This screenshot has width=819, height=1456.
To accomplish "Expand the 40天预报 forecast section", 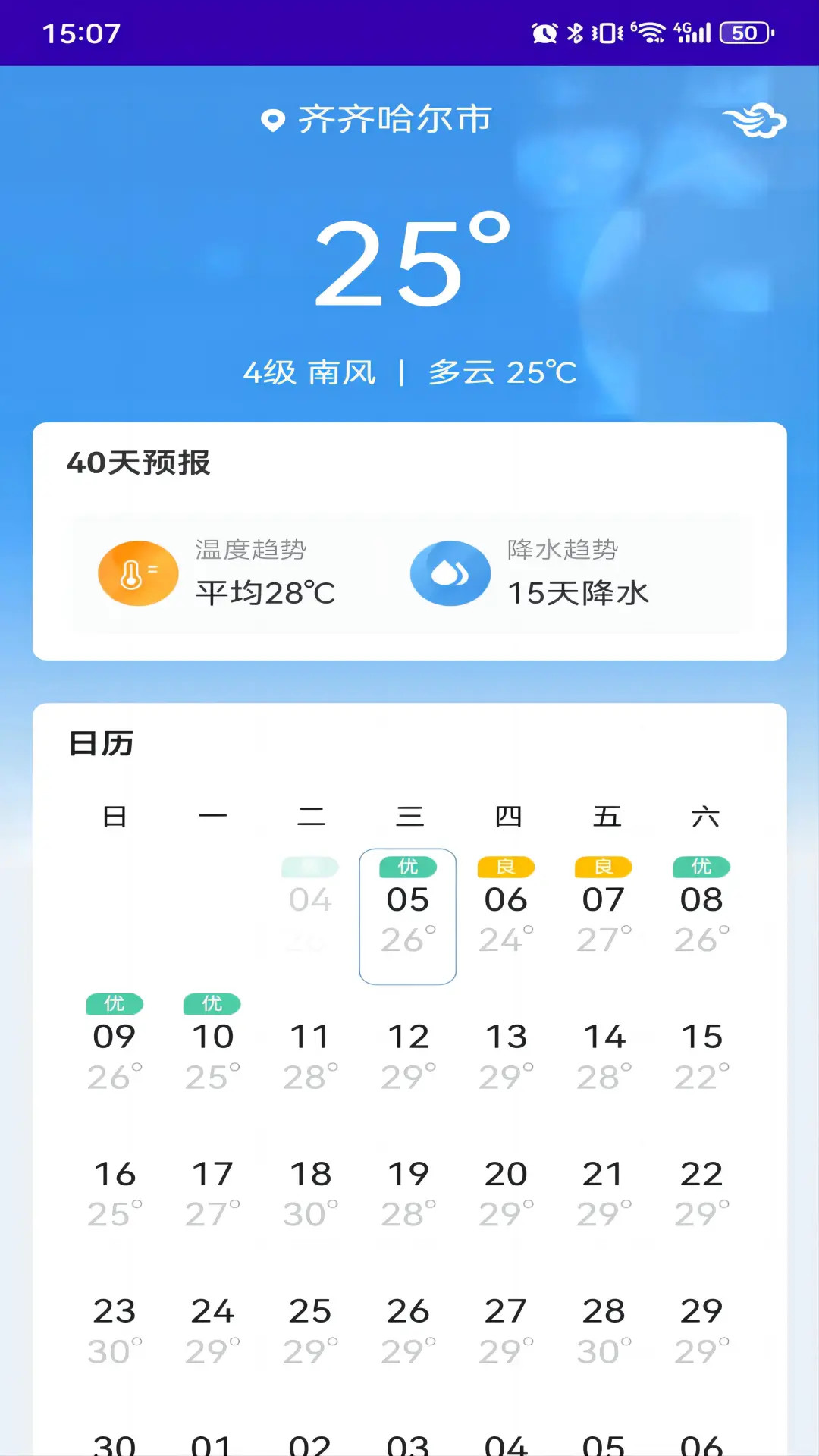I will (136, 463).
